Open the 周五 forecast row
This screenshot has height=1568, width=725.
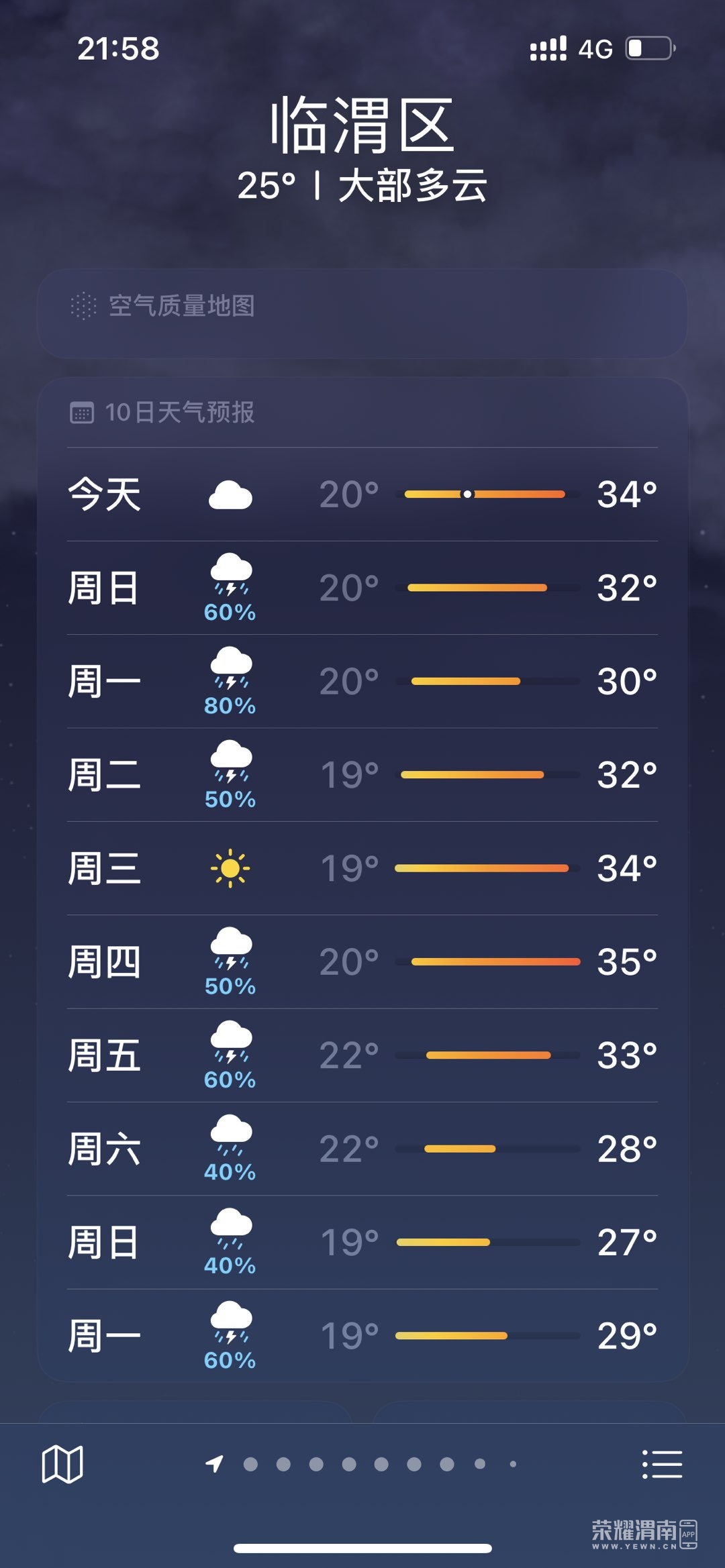click(x=362, y=1055)
